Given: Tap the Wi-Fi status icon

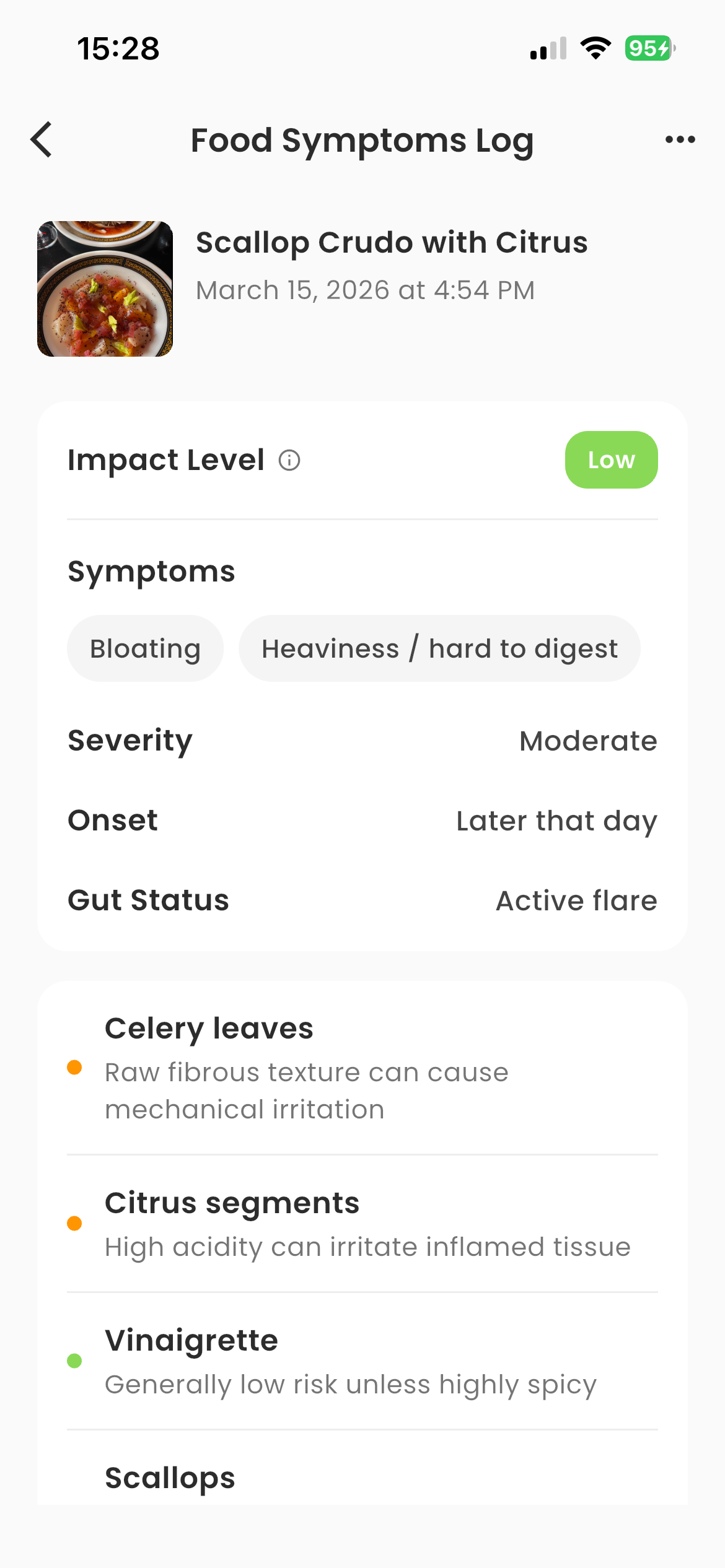Looking at the screenshot, I should click(594, 50).
